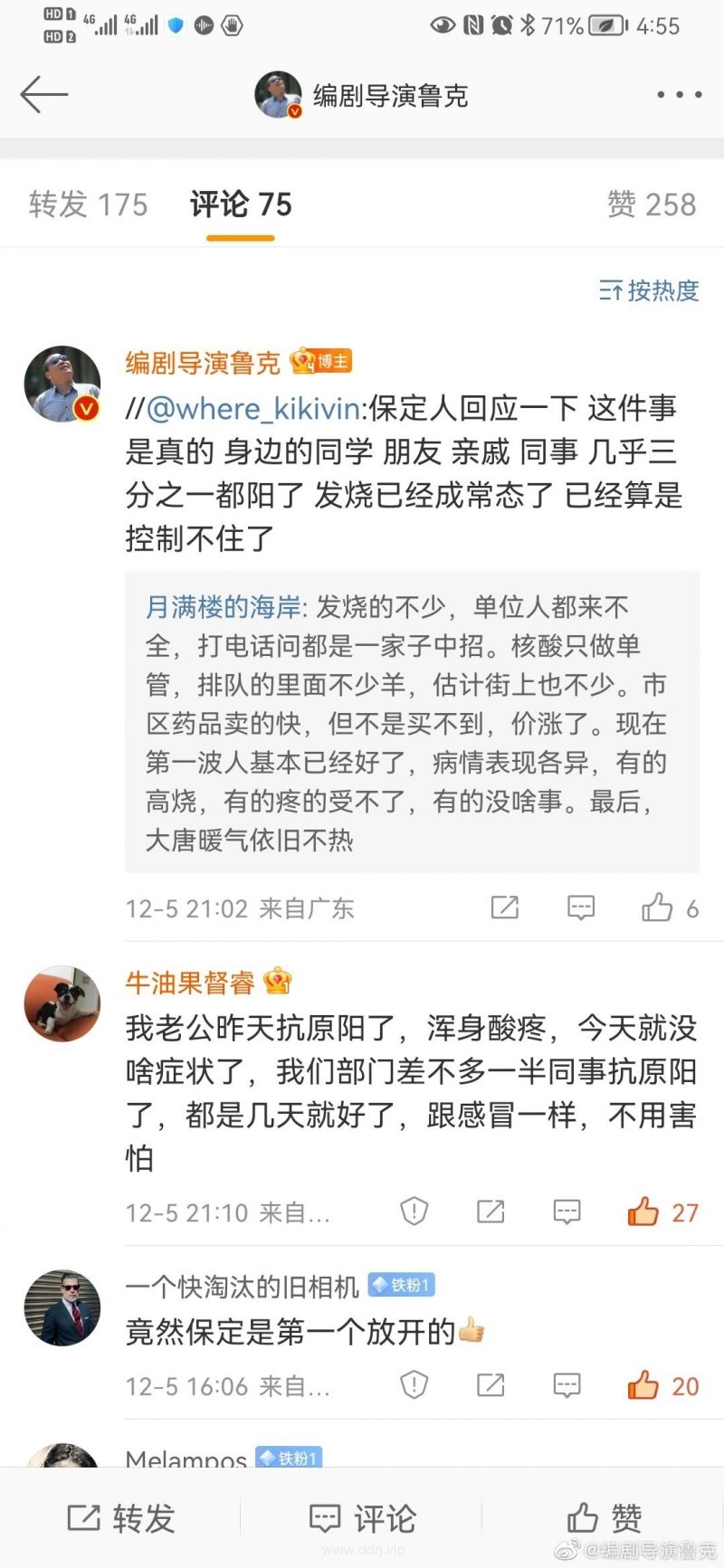Repost 编剧导演鲁克's 21:02 comment
This screenshot has height=1568, width=724.
click(x=504, y=908)
